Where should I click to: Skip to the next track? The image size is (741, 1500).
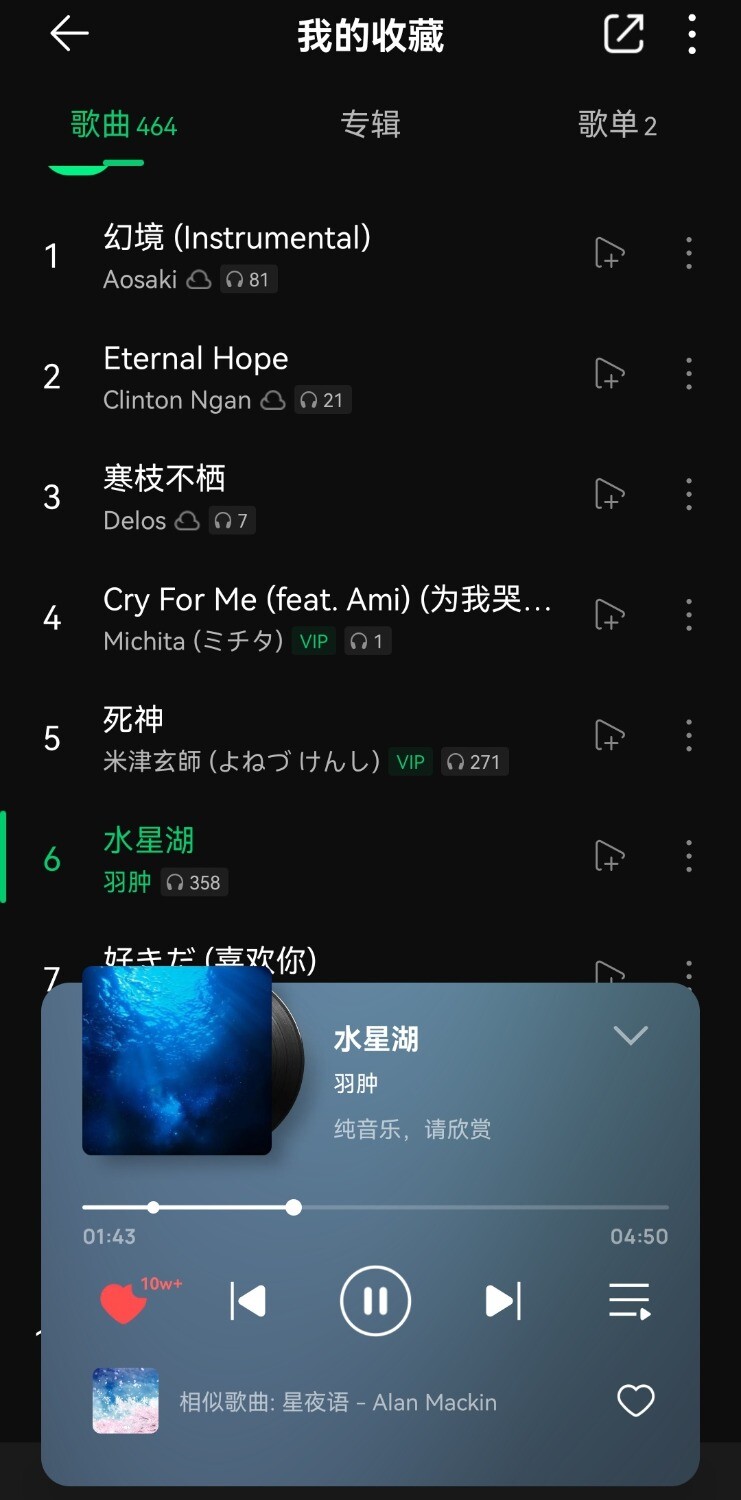click(x=502, y=1301)
